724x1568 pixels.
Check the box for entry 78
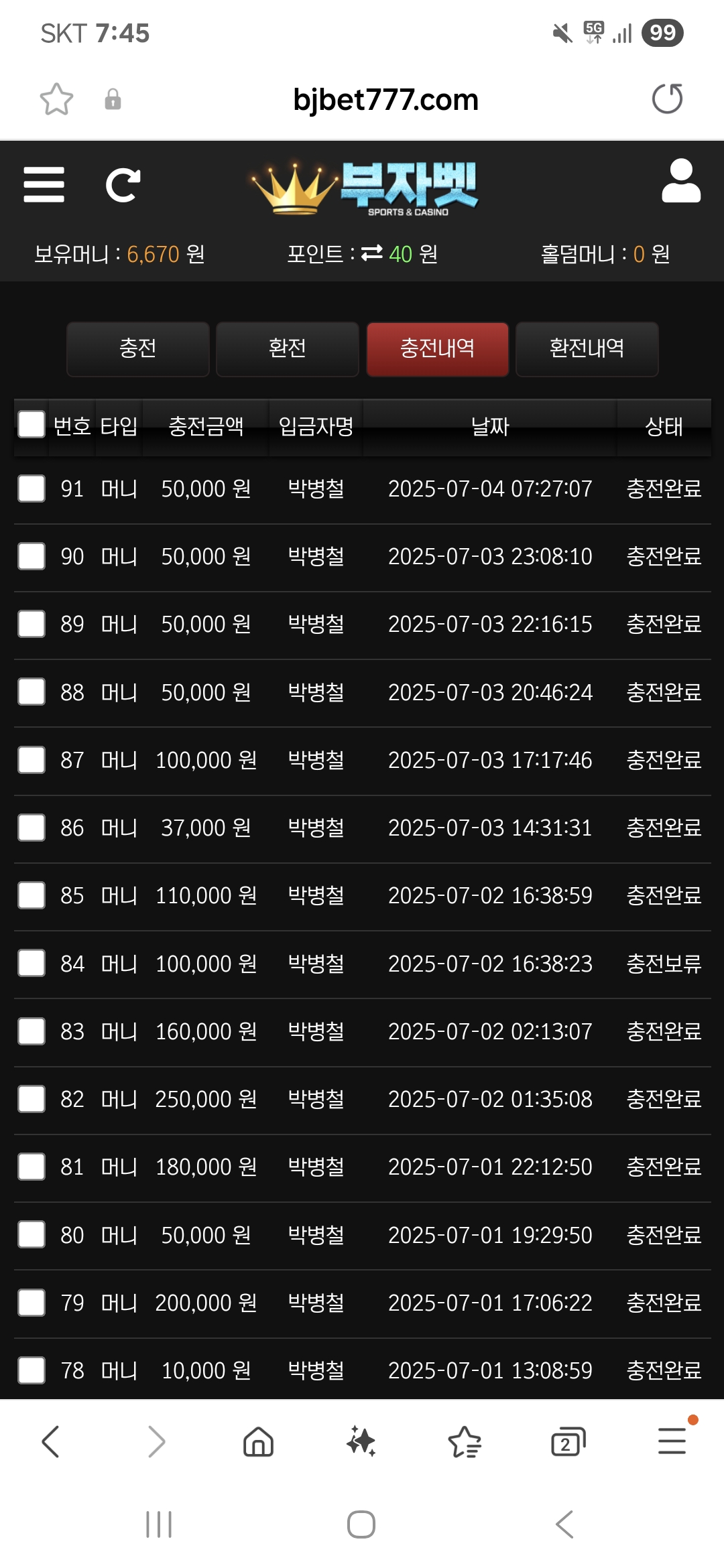32,1370
